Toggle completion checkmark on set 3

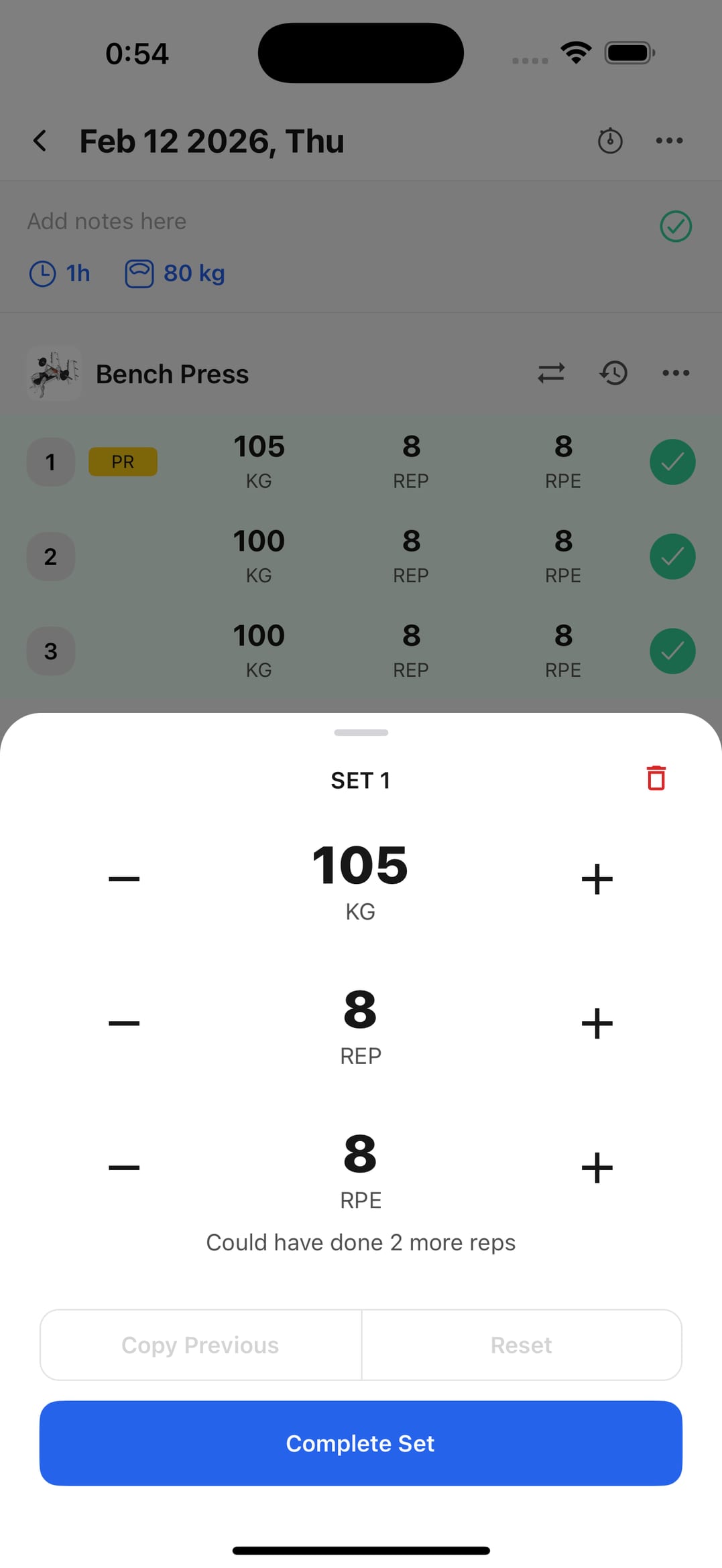click(x=672, y=651)
